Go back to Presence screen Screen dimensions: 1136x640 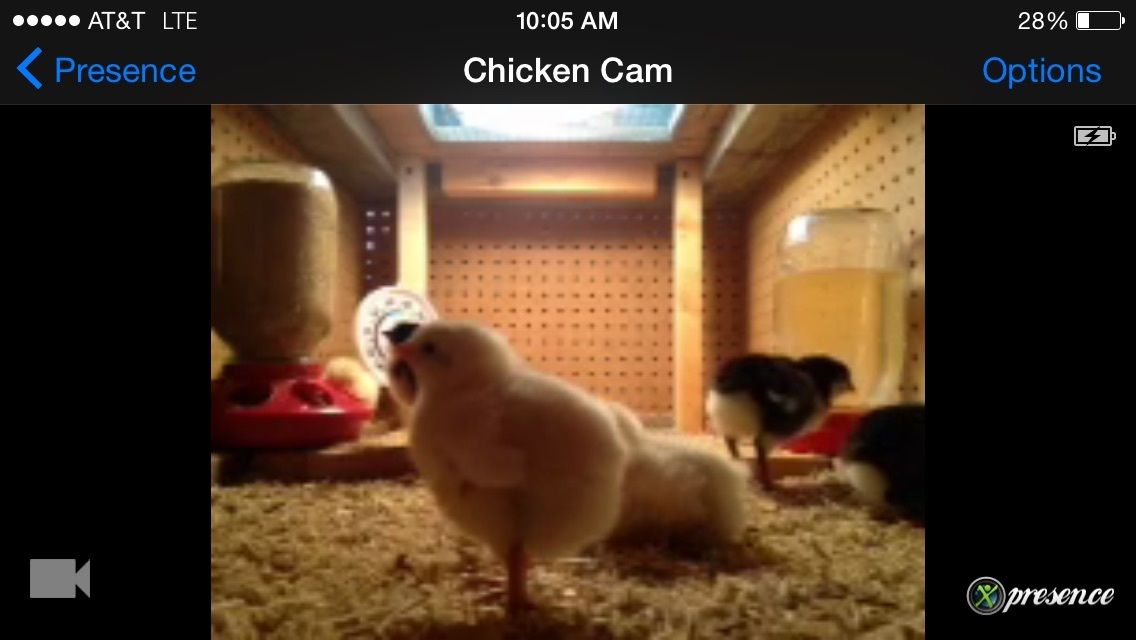tap(106, 71)
